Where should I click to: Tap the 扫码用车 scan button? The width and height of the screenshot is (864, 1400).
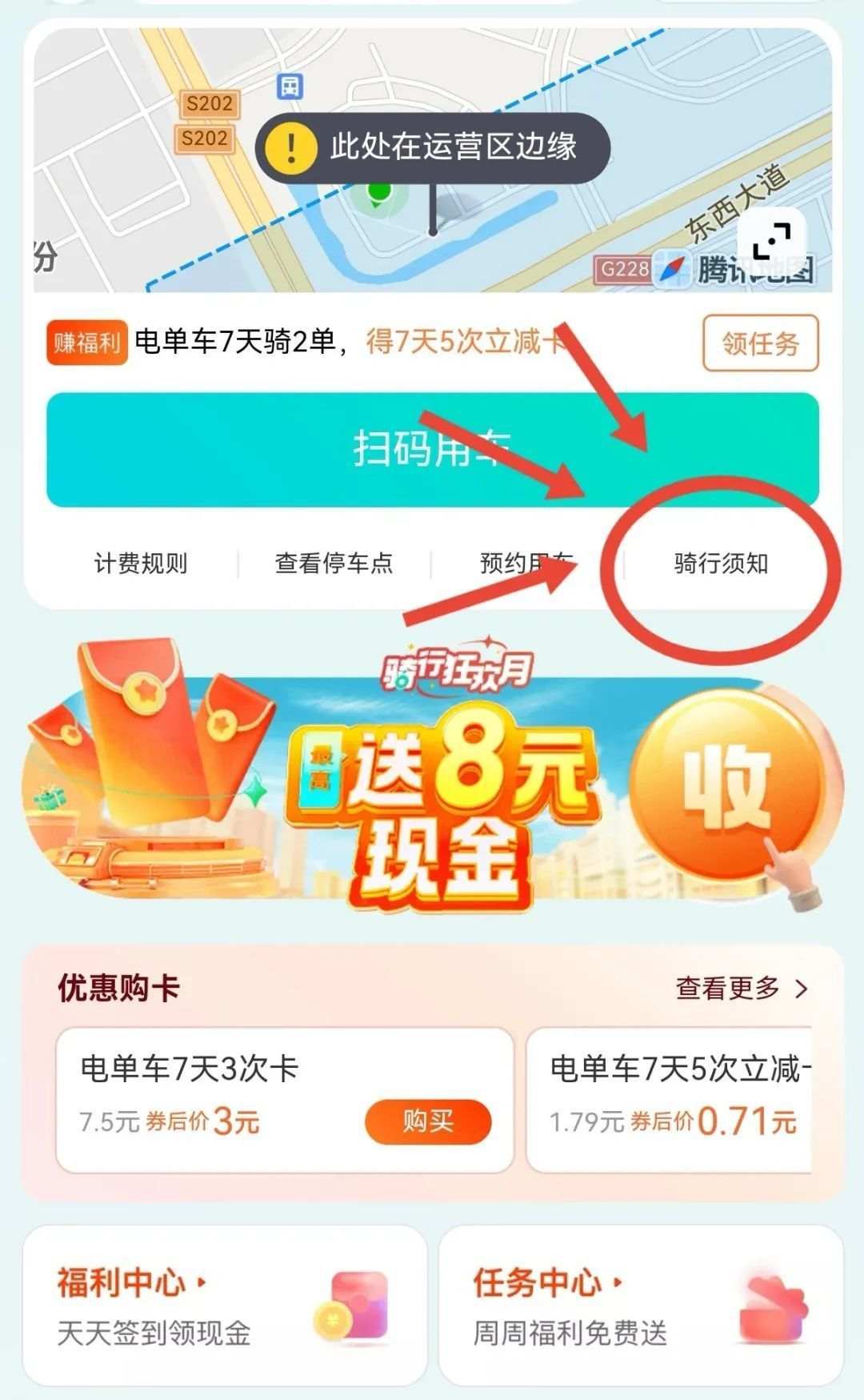tap(432, 448)
